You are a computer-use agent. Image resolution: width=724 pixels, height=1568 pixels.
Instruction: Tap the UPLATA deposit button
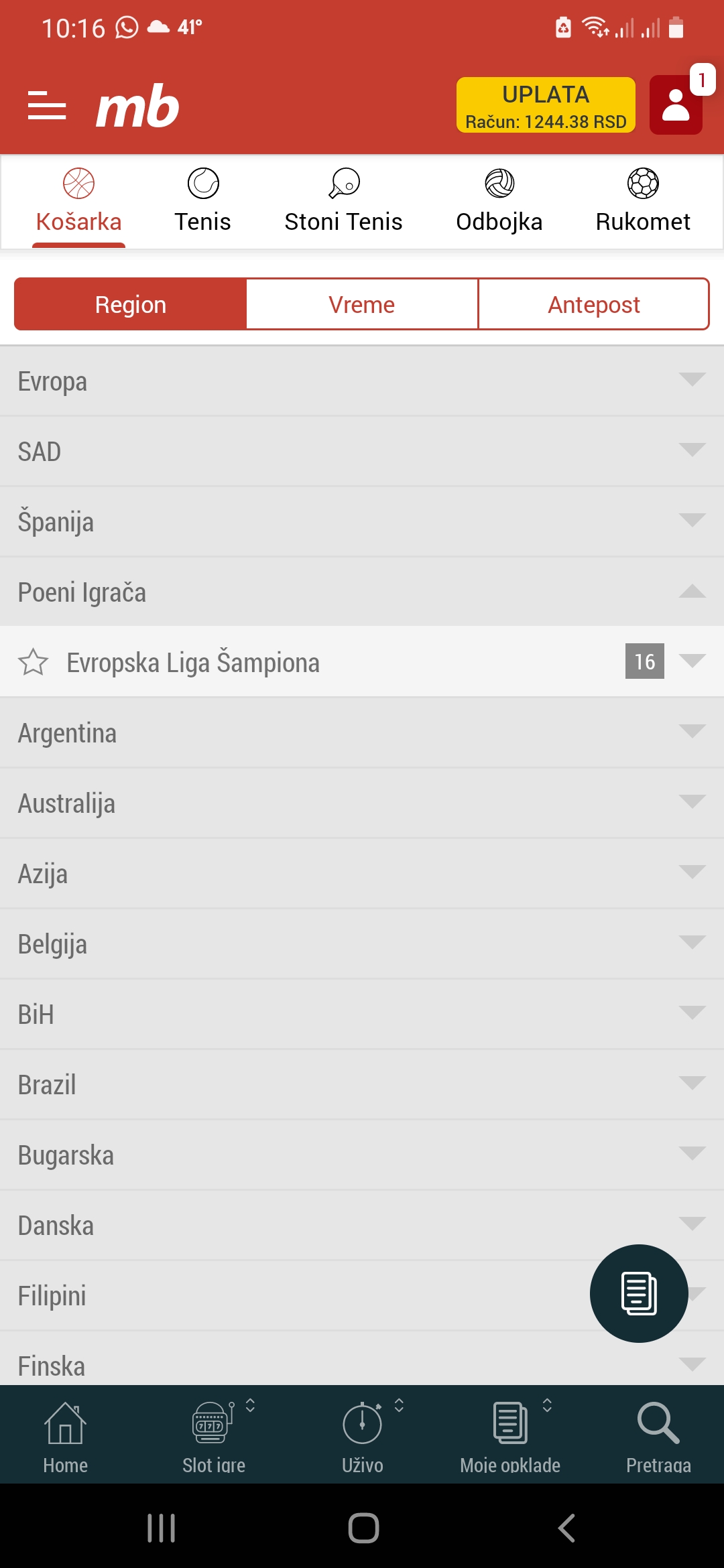[x=546, y=105]
